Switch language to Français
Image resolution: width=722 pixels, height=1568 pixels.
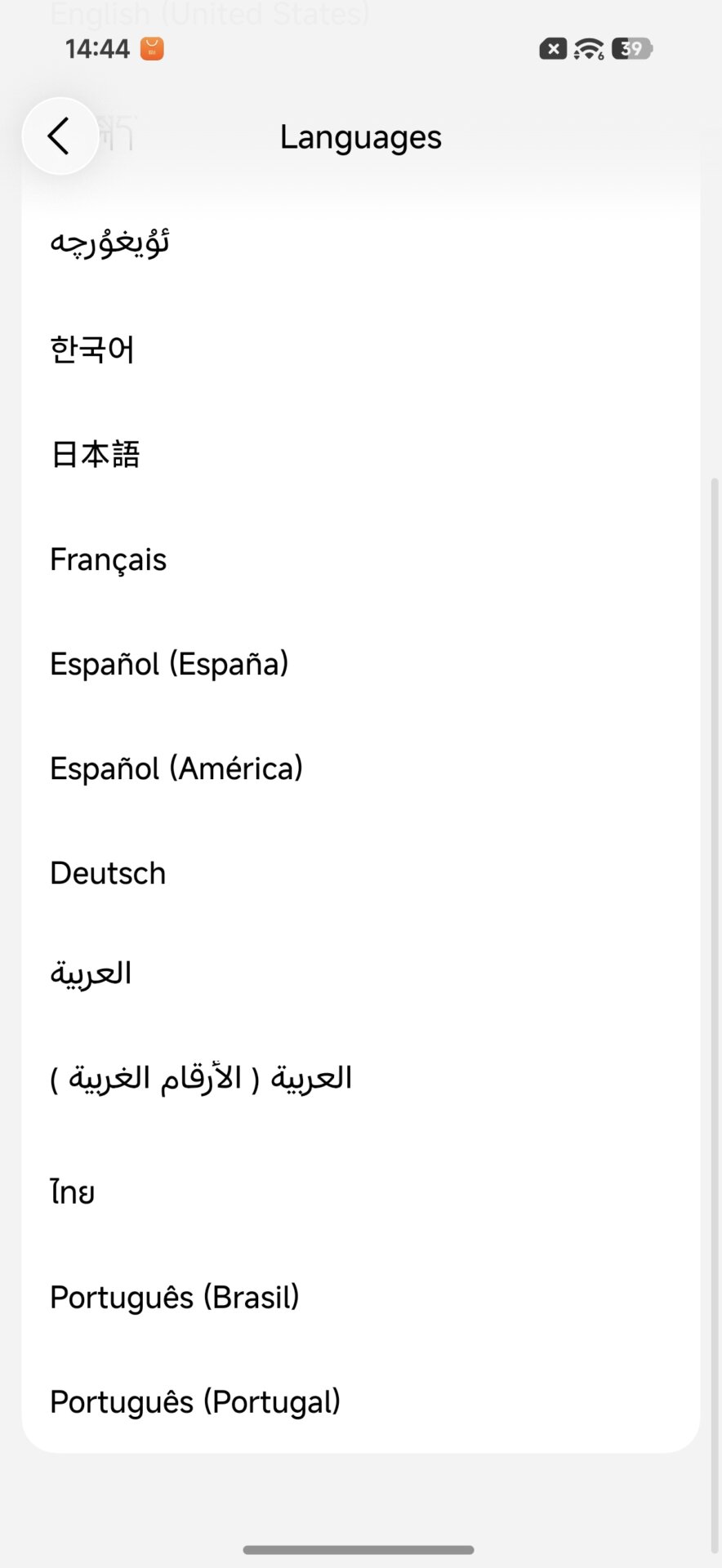(360, 559)
